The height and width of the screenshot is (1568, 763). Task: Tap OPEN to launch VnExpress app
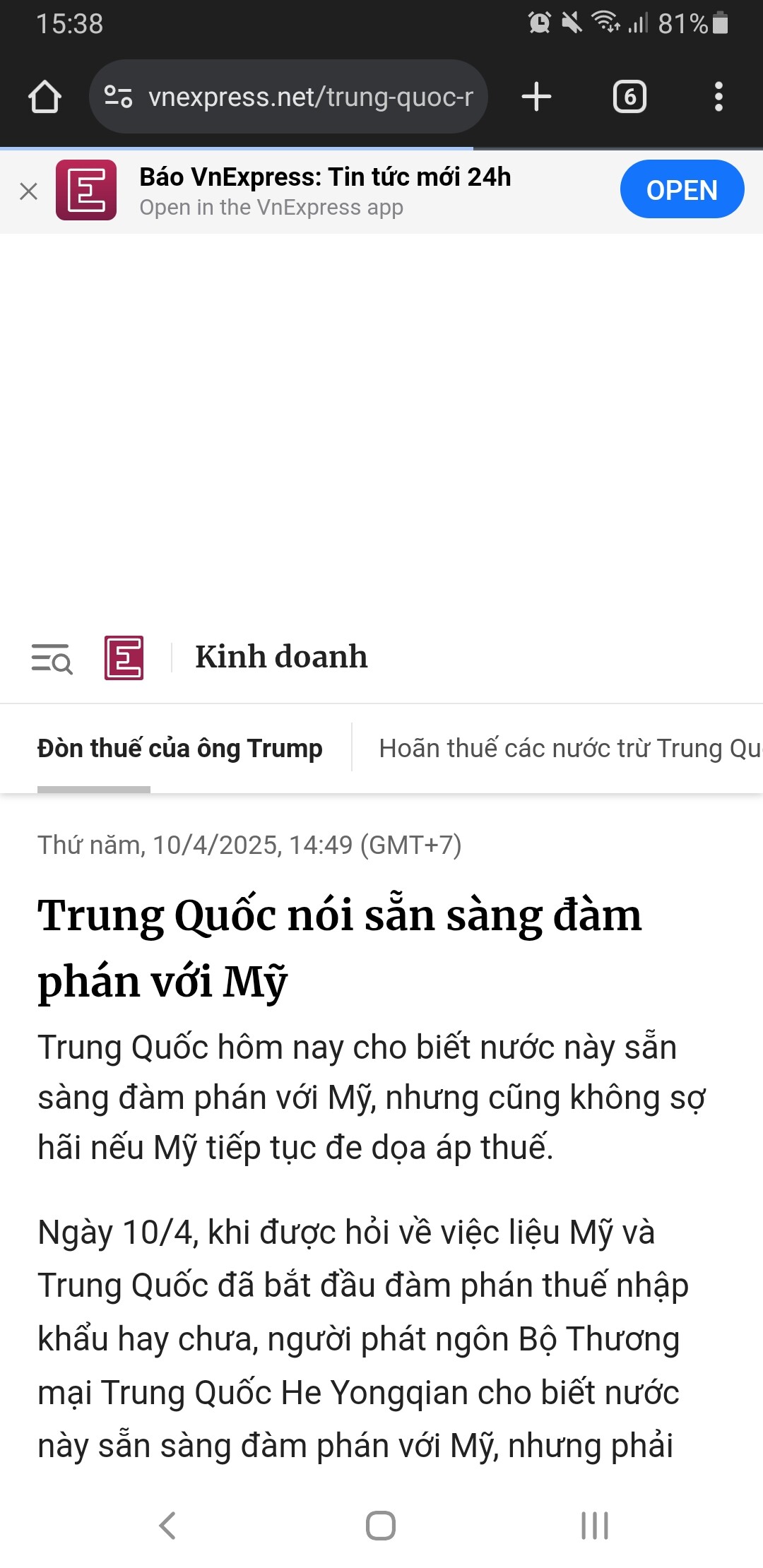pos(682,190)
